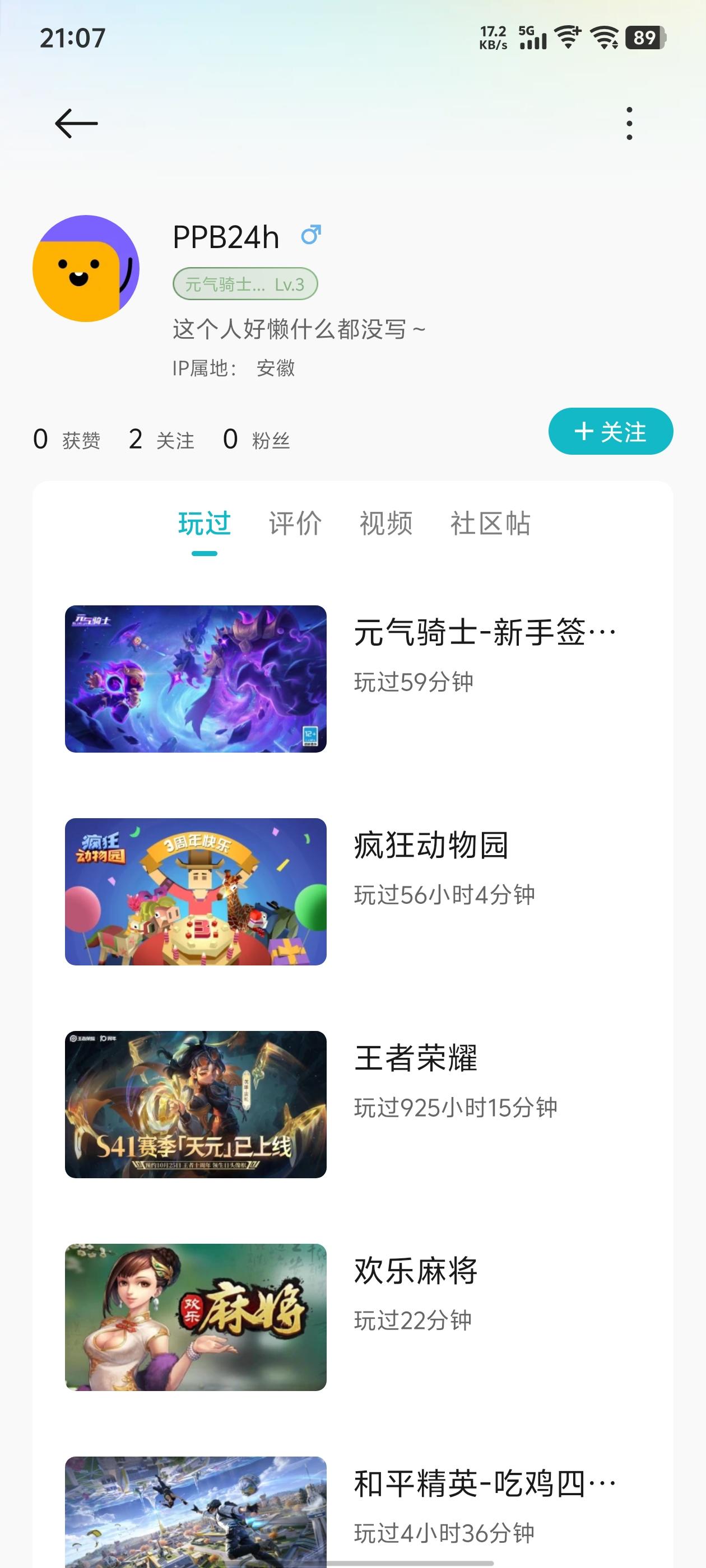This screenshot has height=1568, width=706.
Task: View the 2 关注 following list
Action: [x=161, y=440]
